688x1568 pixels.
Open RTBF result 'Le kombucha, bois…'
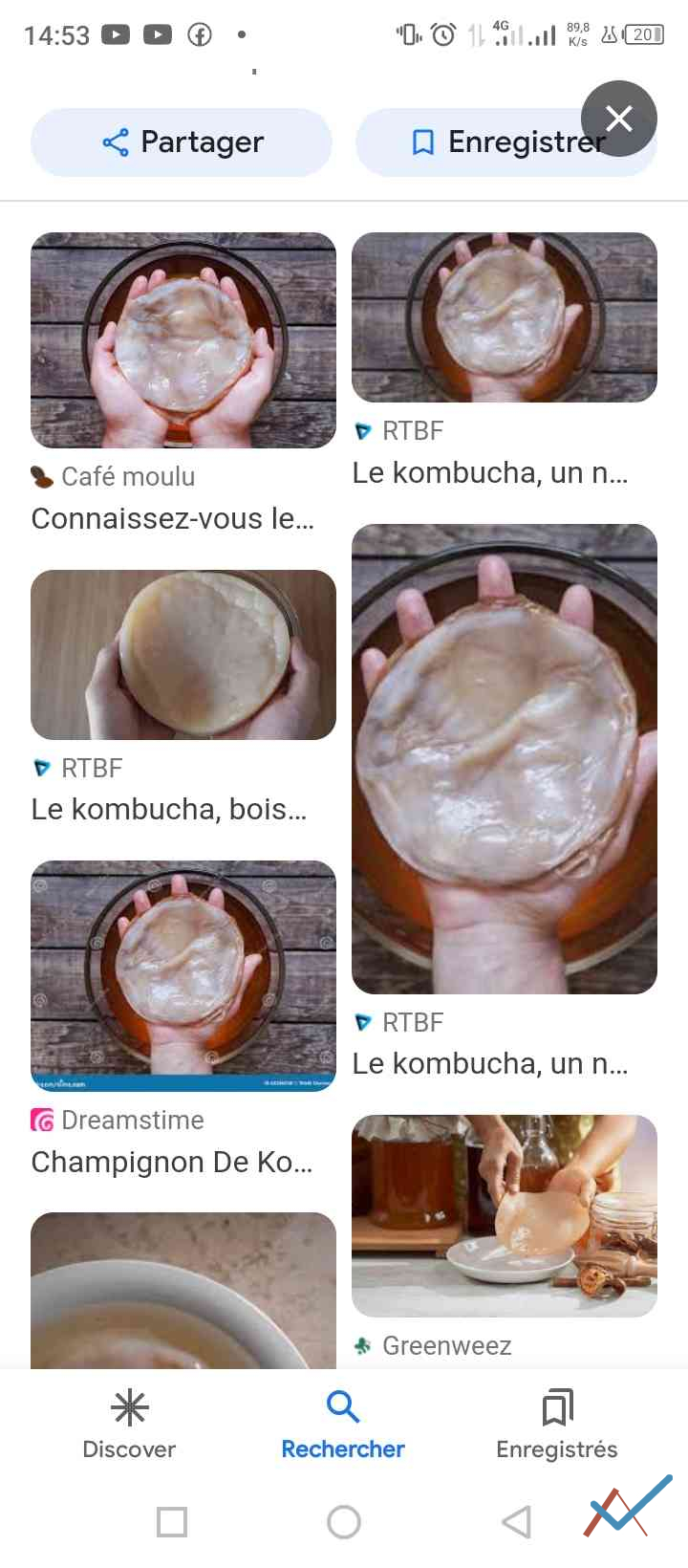pyautogui.click(x=183, y=655)
